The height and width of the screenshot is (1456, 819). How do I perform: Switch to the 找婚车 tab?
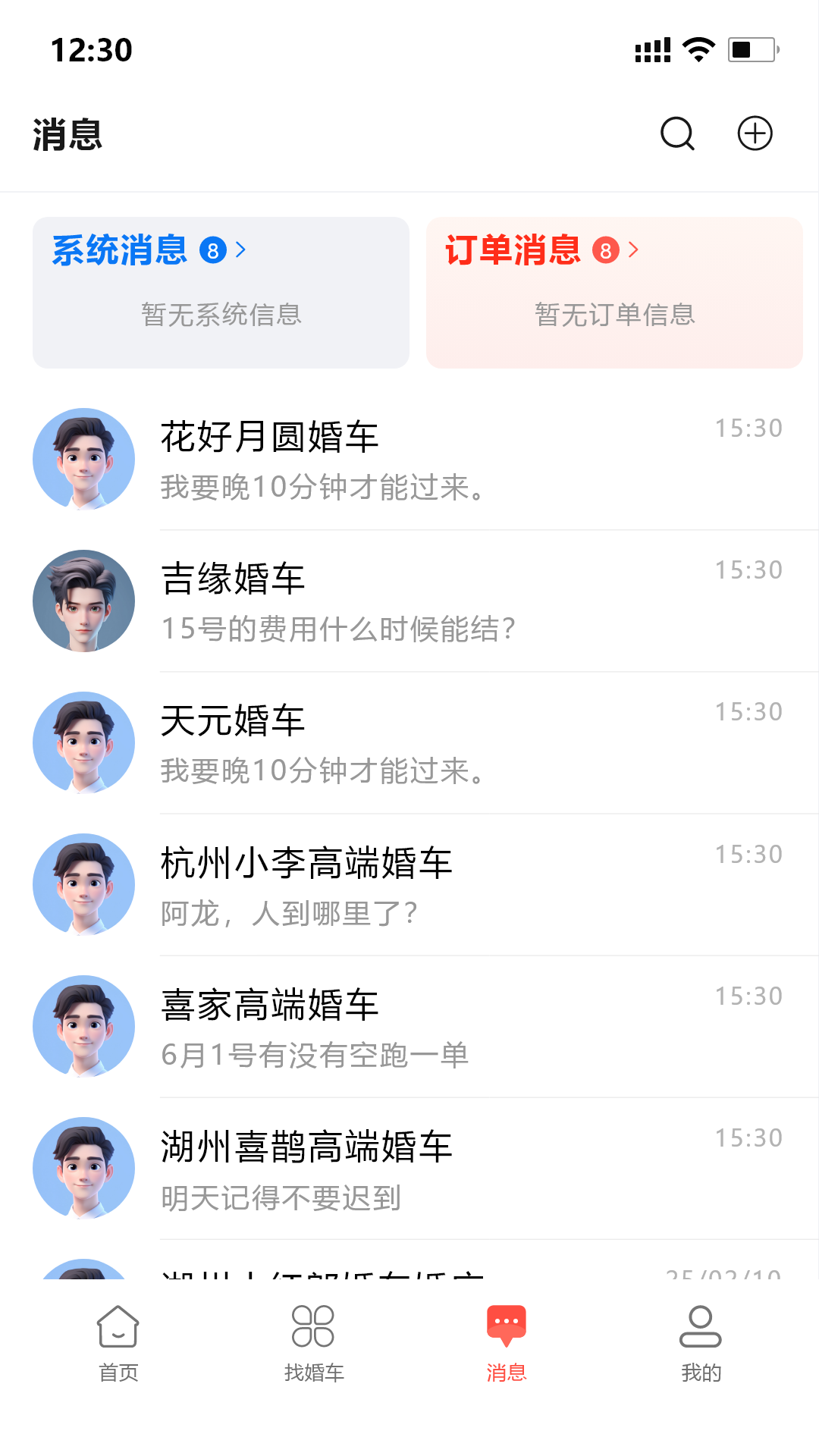[313, 1344]
